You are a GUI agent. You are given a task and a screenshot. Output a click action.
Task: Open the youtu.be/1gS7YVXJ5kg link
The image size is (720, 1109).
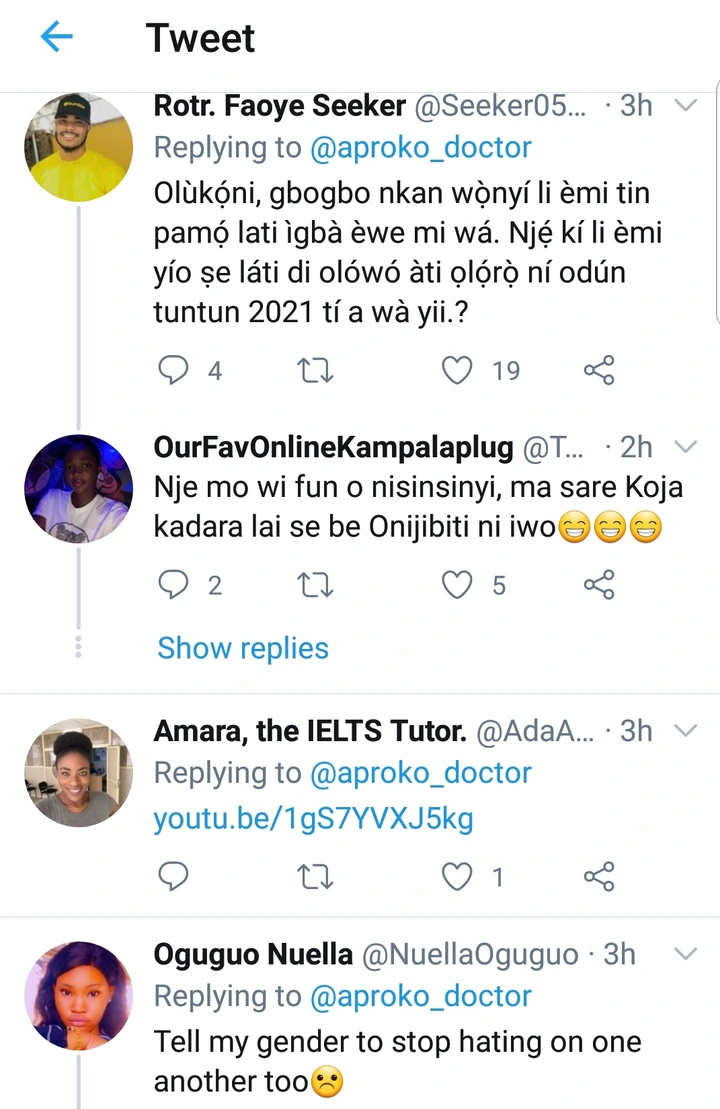point(313,820)
